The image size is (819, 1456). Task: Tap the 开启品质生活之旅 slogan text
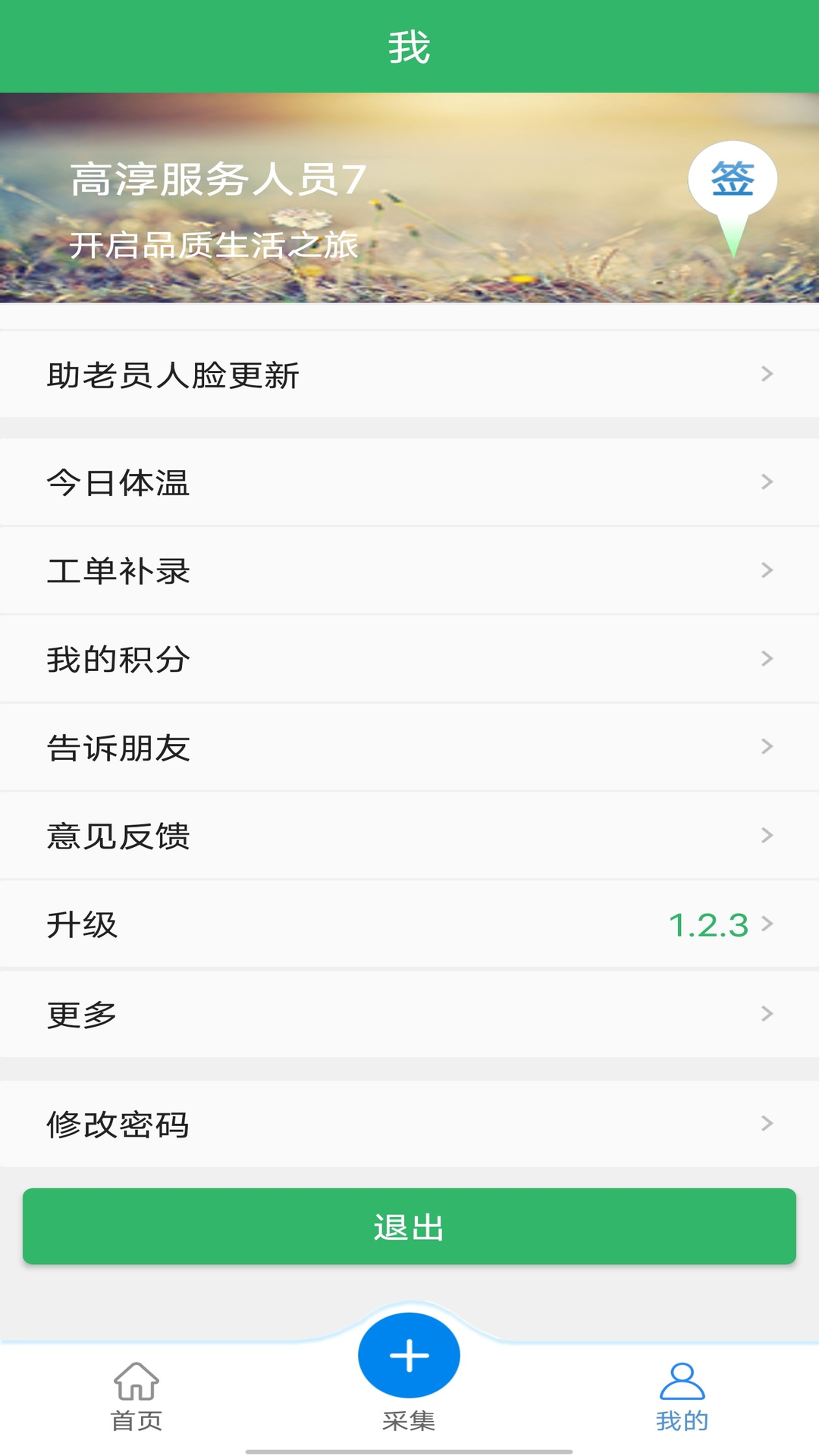point(215,244)
